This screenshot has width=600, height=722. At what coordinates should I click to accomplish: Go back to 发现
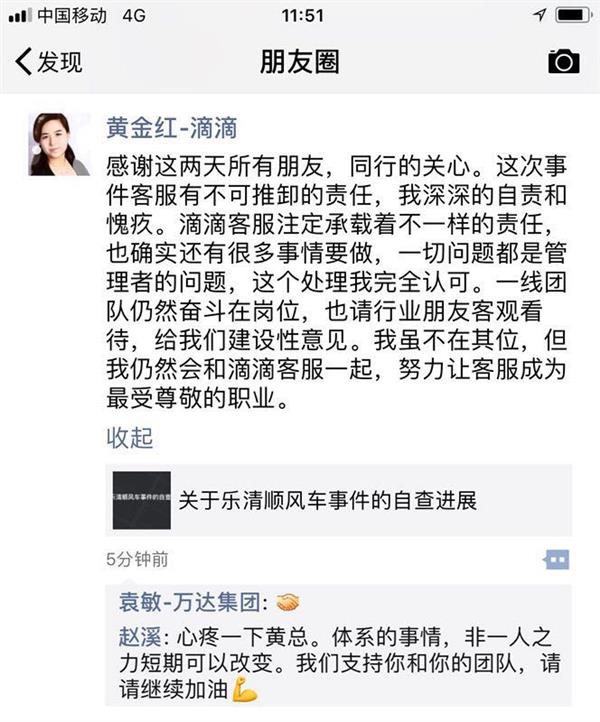49,62
